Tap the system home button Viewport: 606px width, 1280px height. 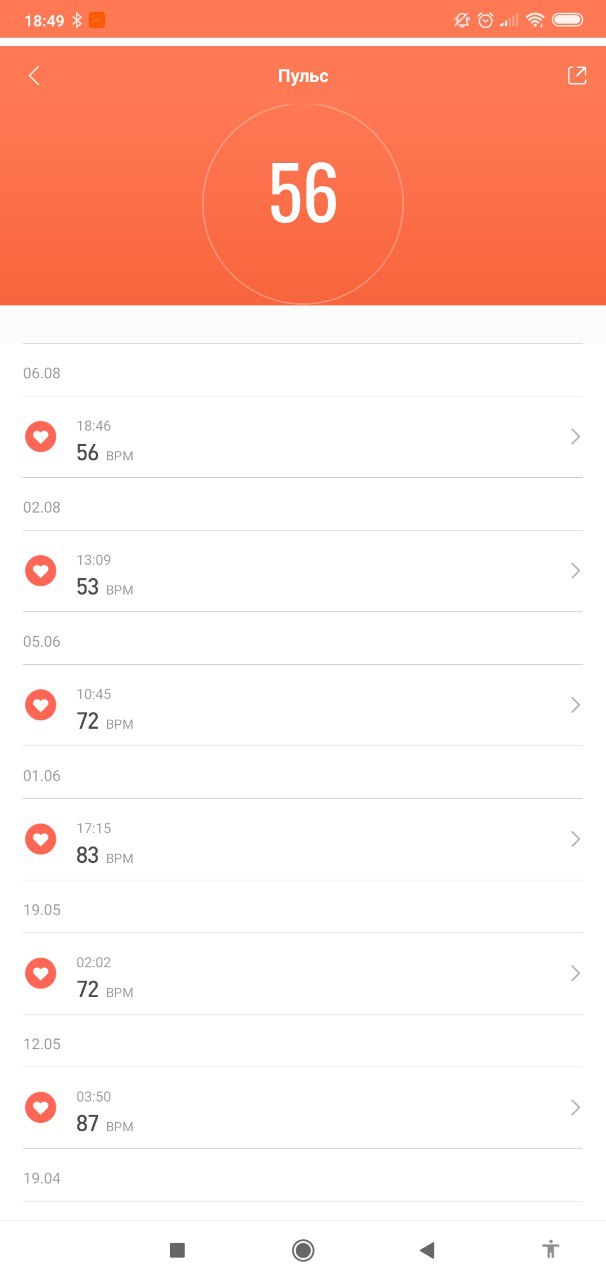303,1250
